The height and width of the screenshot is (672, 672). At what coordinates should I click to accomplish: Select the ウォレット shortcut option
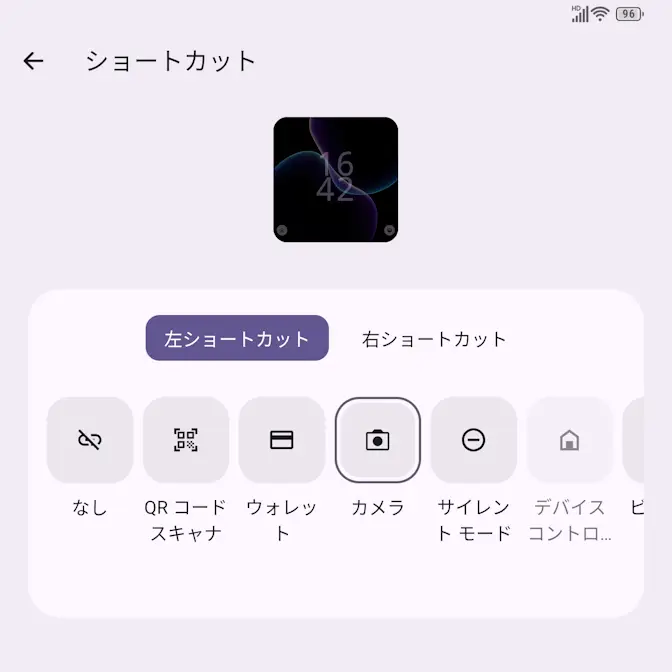[x=282, y=440]
